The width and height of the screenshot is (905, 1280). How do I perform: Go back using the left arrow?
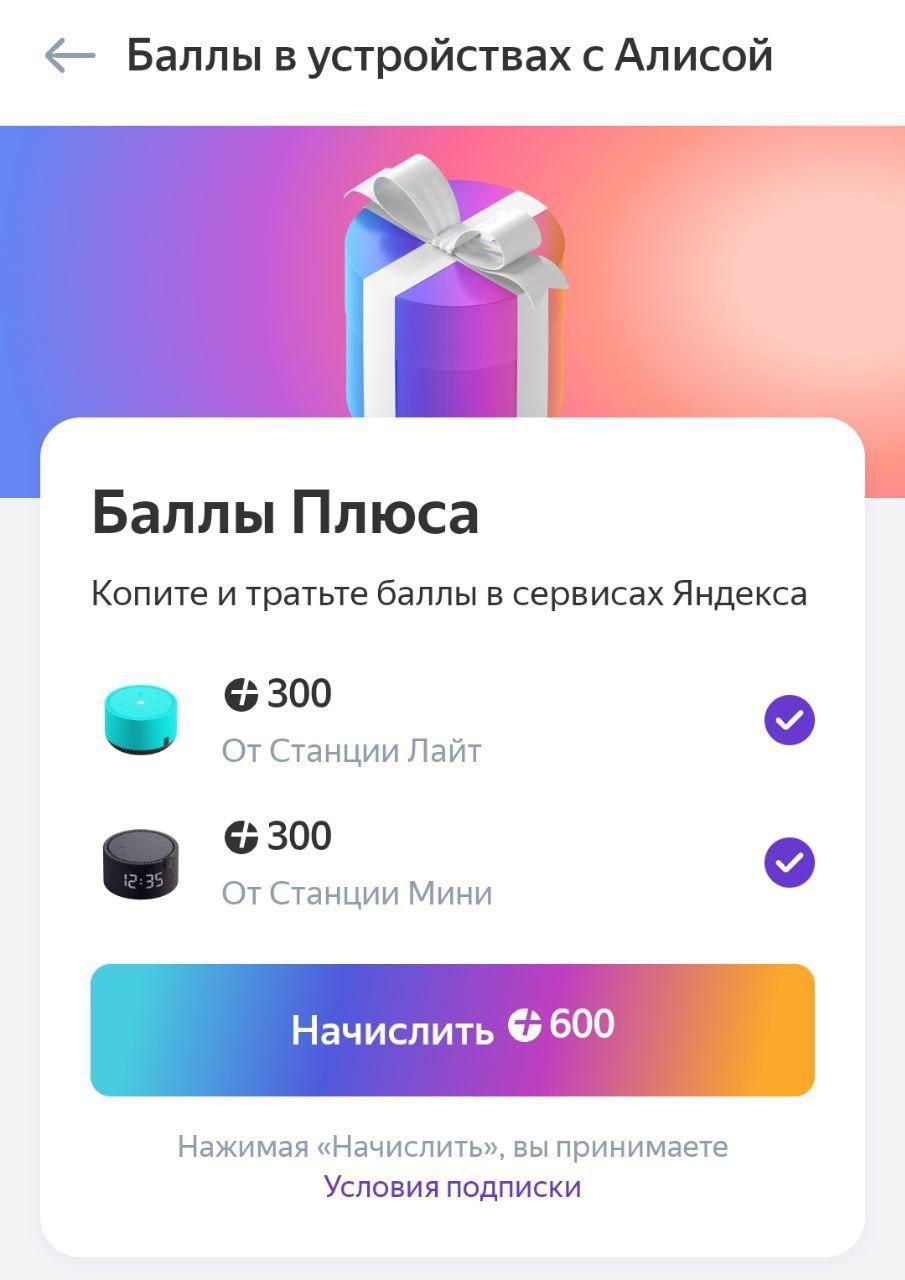[x=65, y=55]
